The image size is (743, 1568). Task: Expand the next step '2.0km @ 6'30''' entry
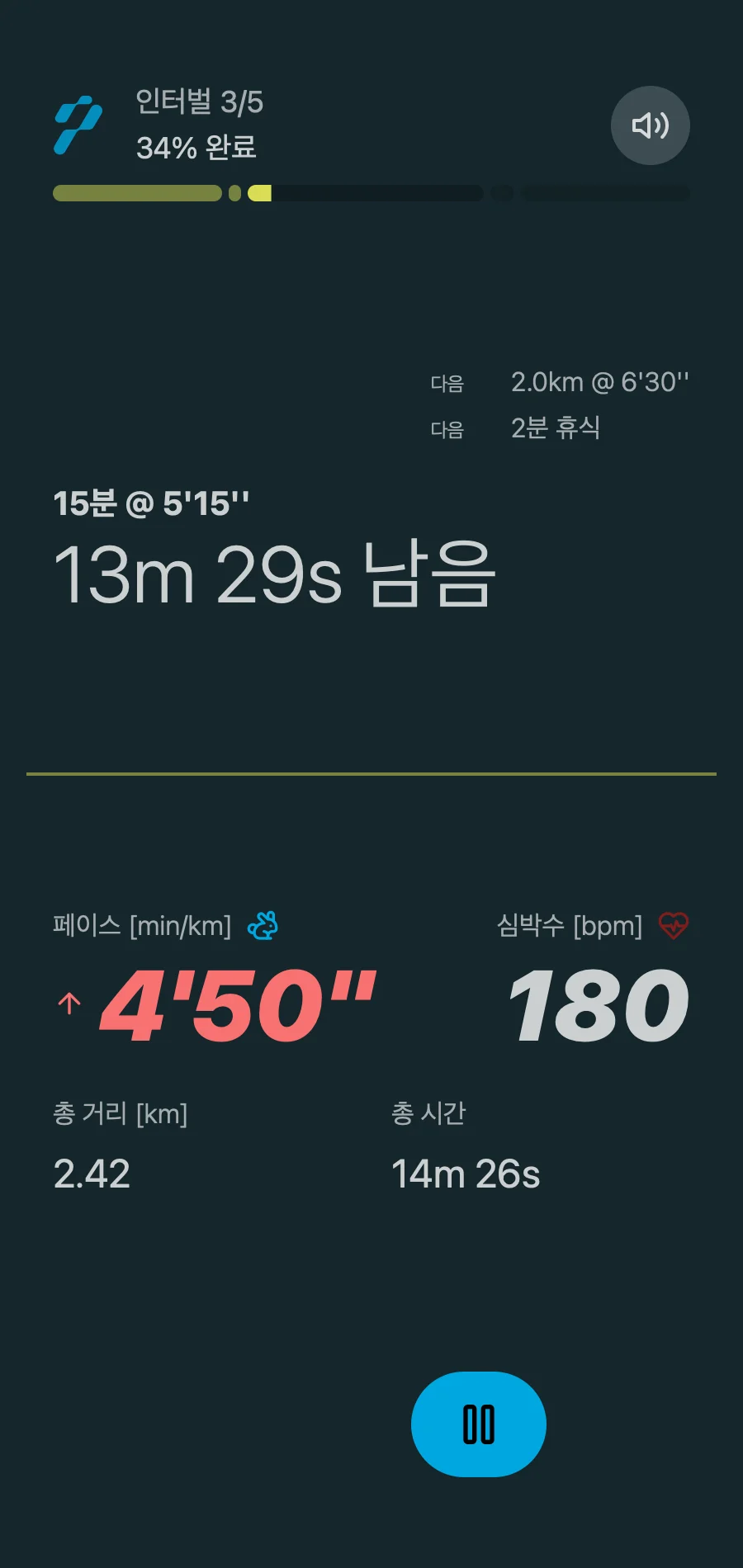tap(600, 380)
